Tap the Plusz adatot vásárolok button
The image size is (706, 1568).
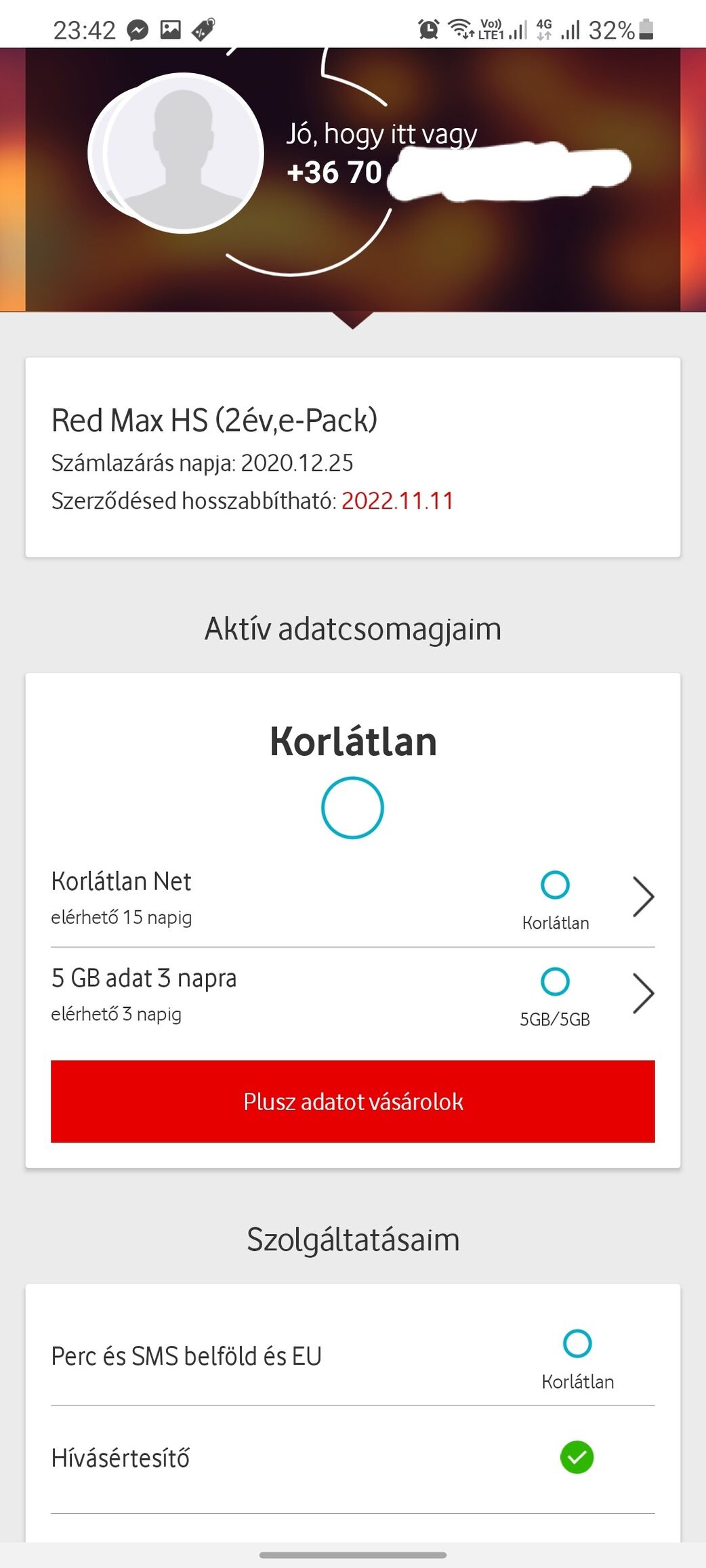coord(352,1101)
